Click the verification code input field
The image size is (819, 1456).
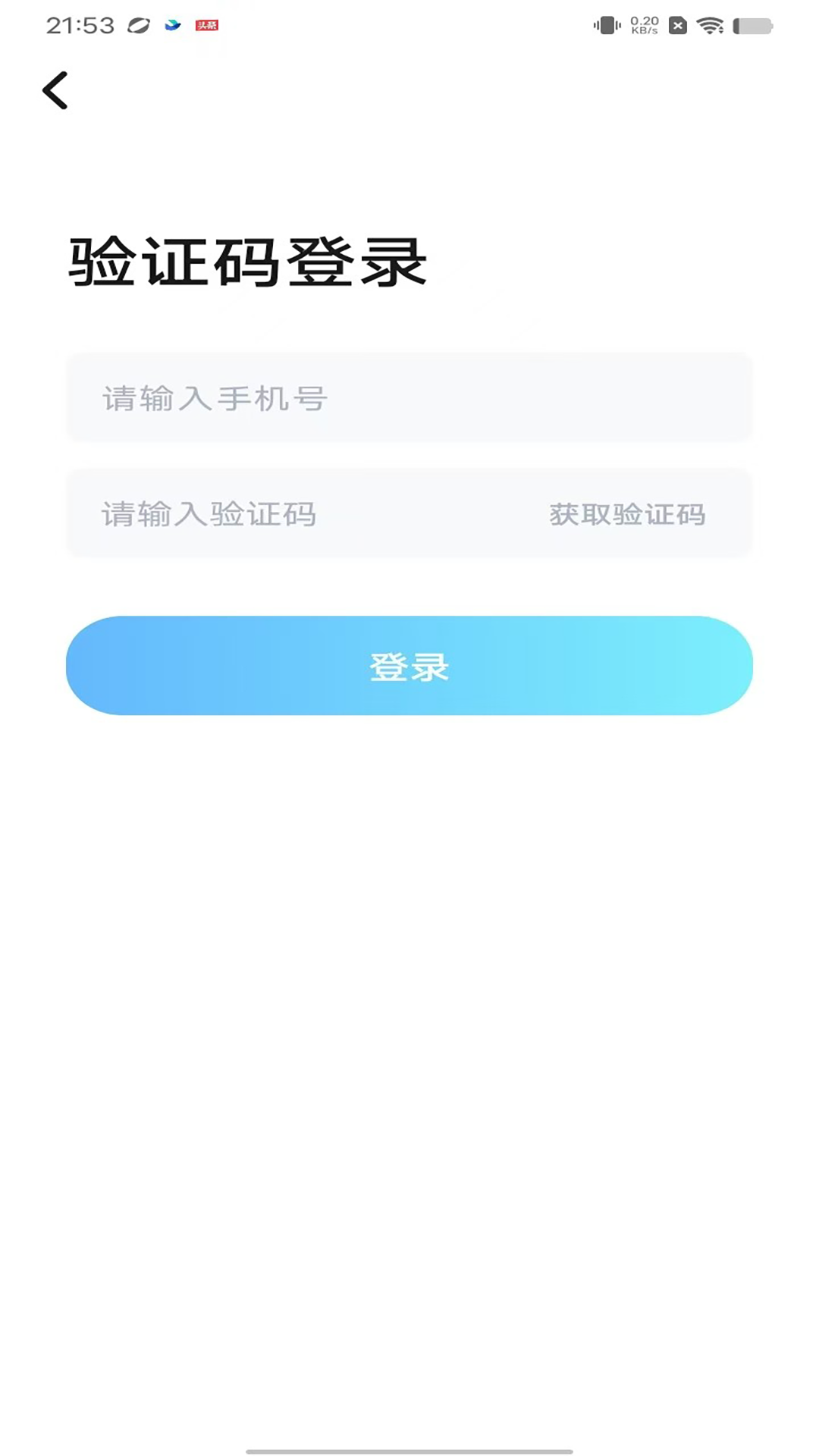pos(303,513)
